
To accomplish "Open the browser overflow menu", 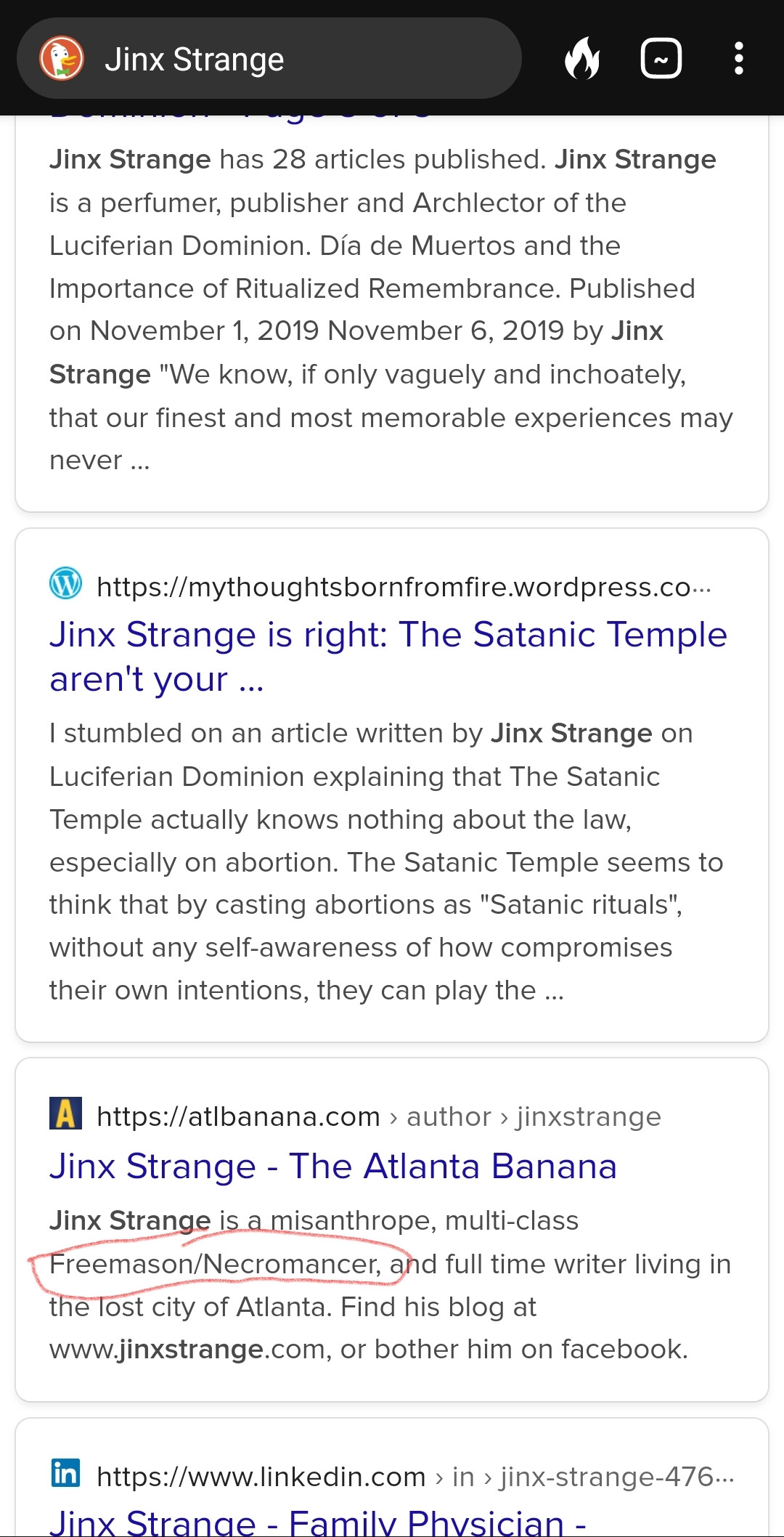I will click(x=738, y=59).
